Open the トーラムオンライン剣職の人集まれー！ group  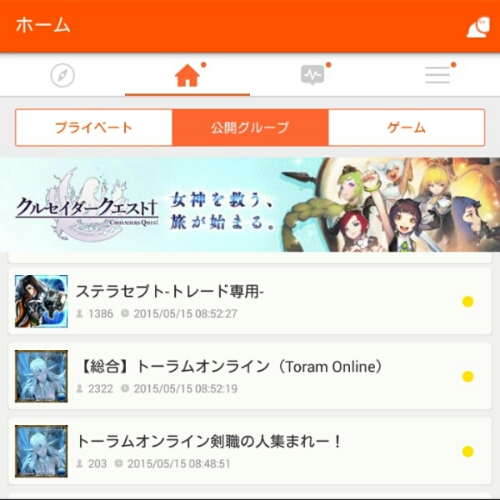click(250, 451)
